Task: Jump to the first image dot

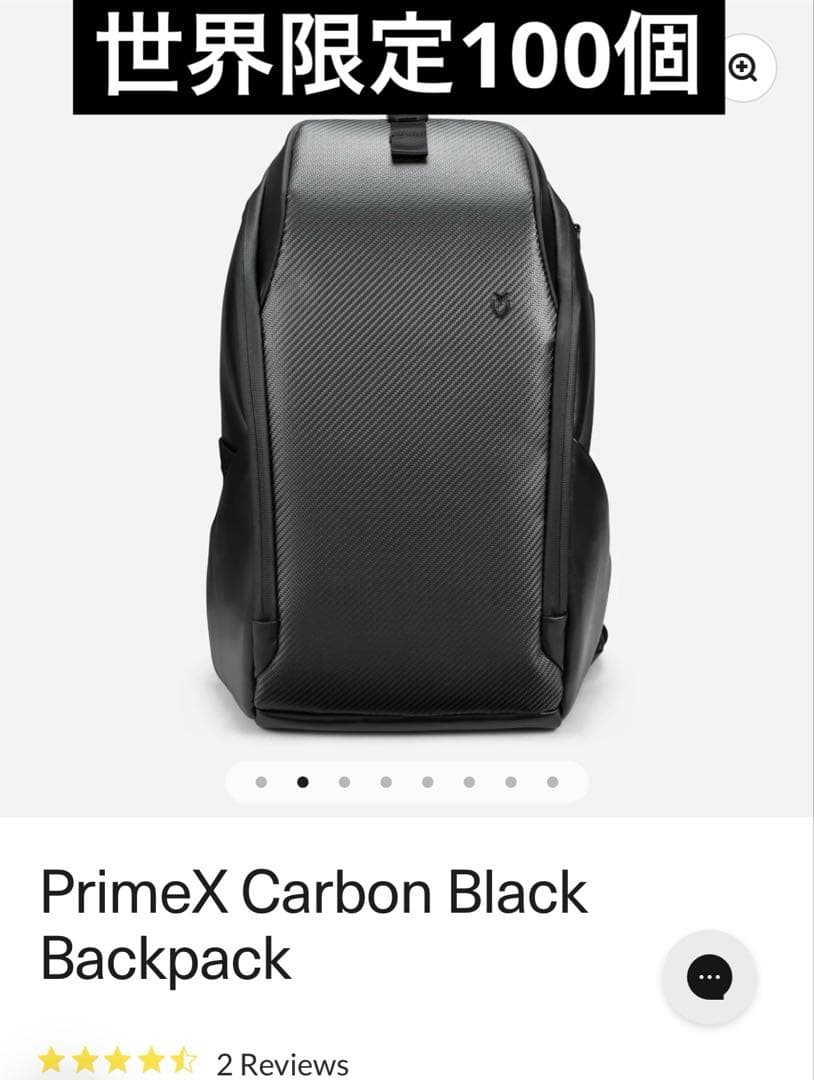Action: tap(261, 782)
